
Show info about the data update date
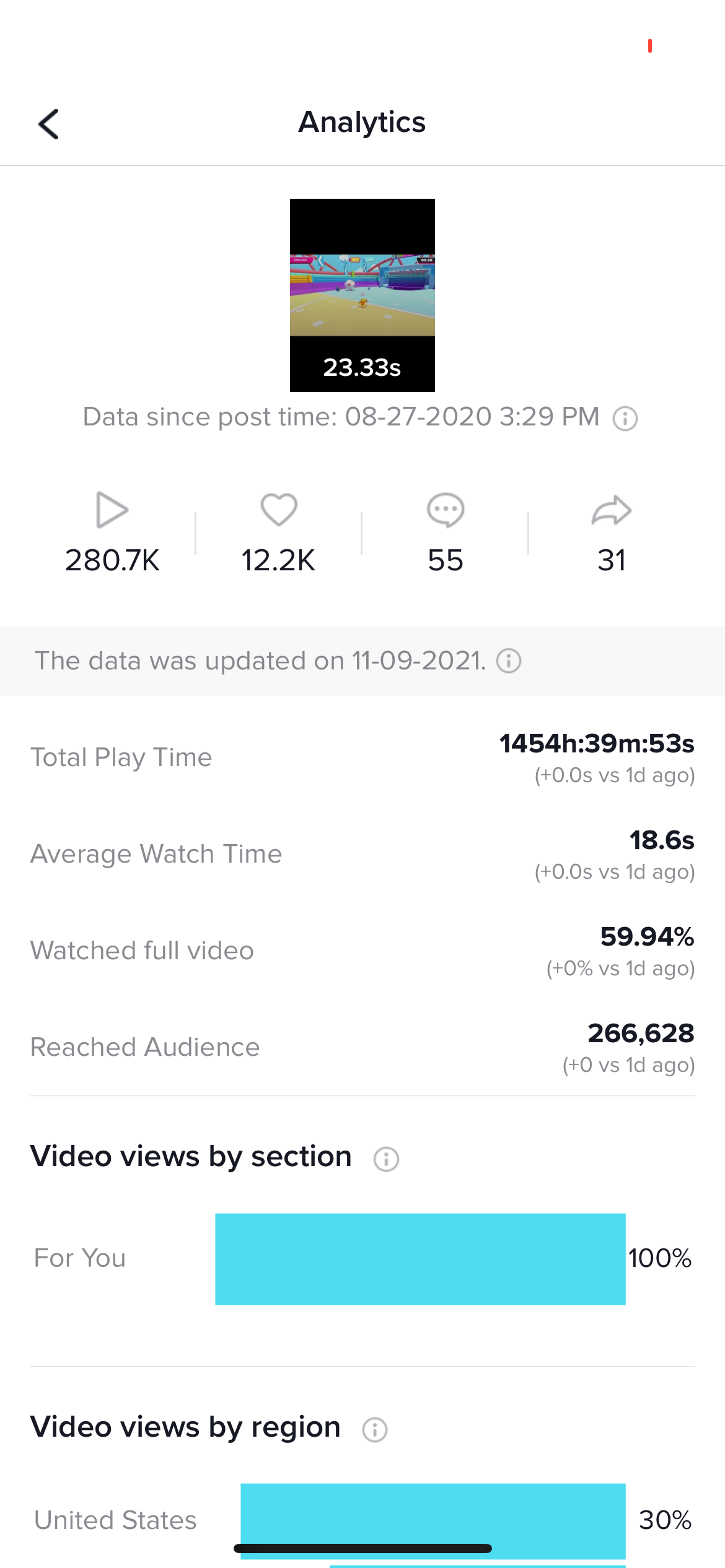coord(509,661)
